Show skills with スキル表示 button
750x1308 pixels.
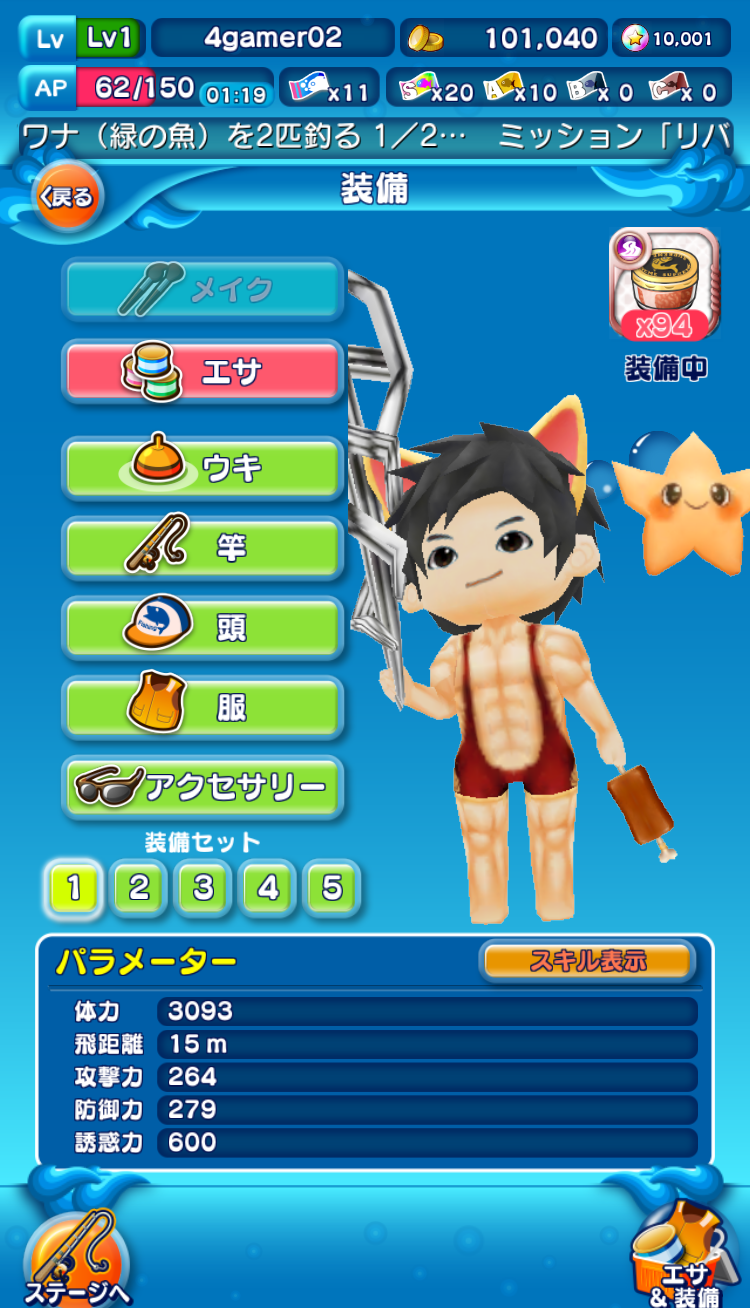tap(587, 961)
